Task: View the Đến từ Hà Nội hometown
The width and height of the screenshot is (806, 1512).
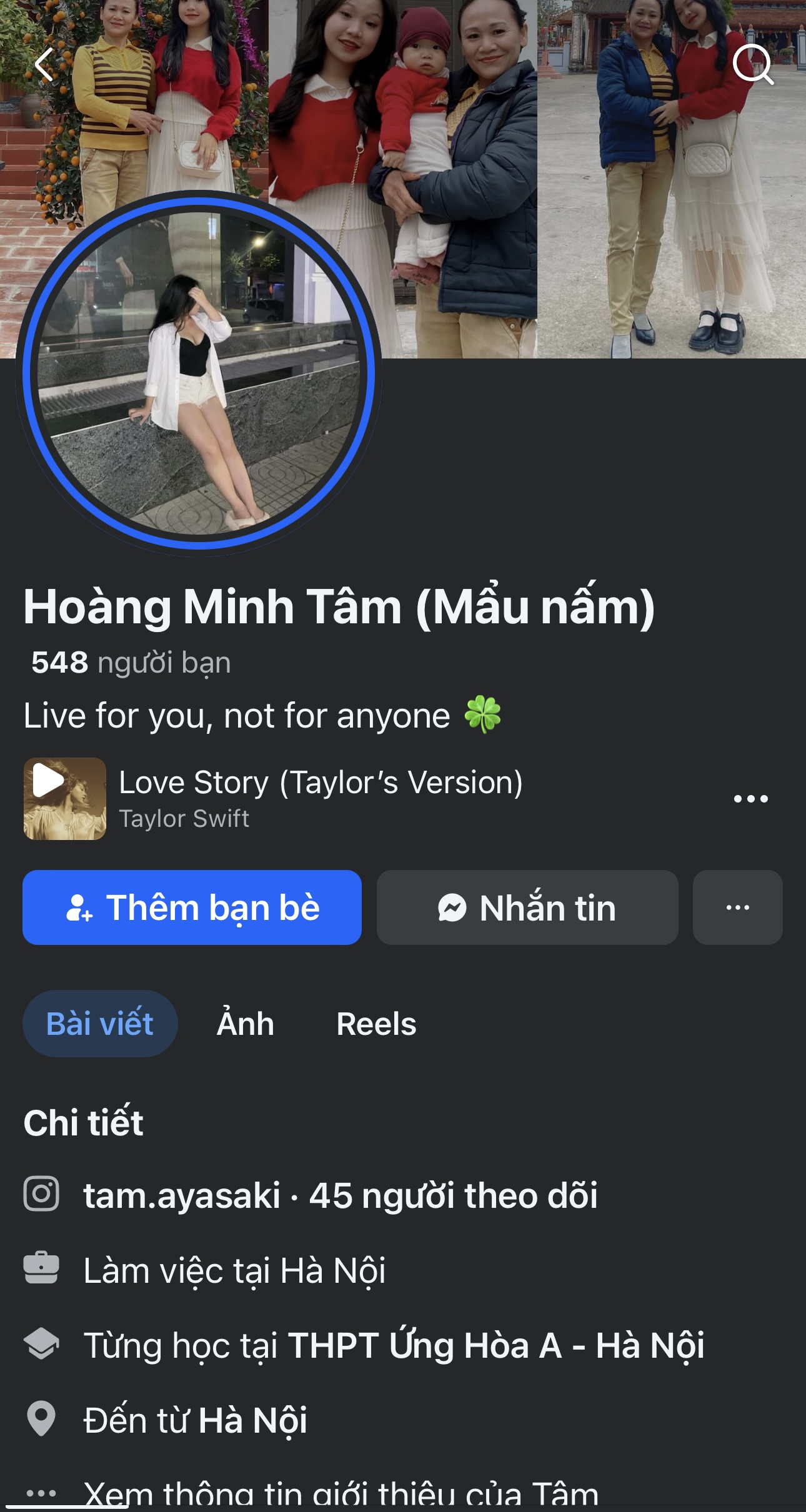Action: (252, 1420)
